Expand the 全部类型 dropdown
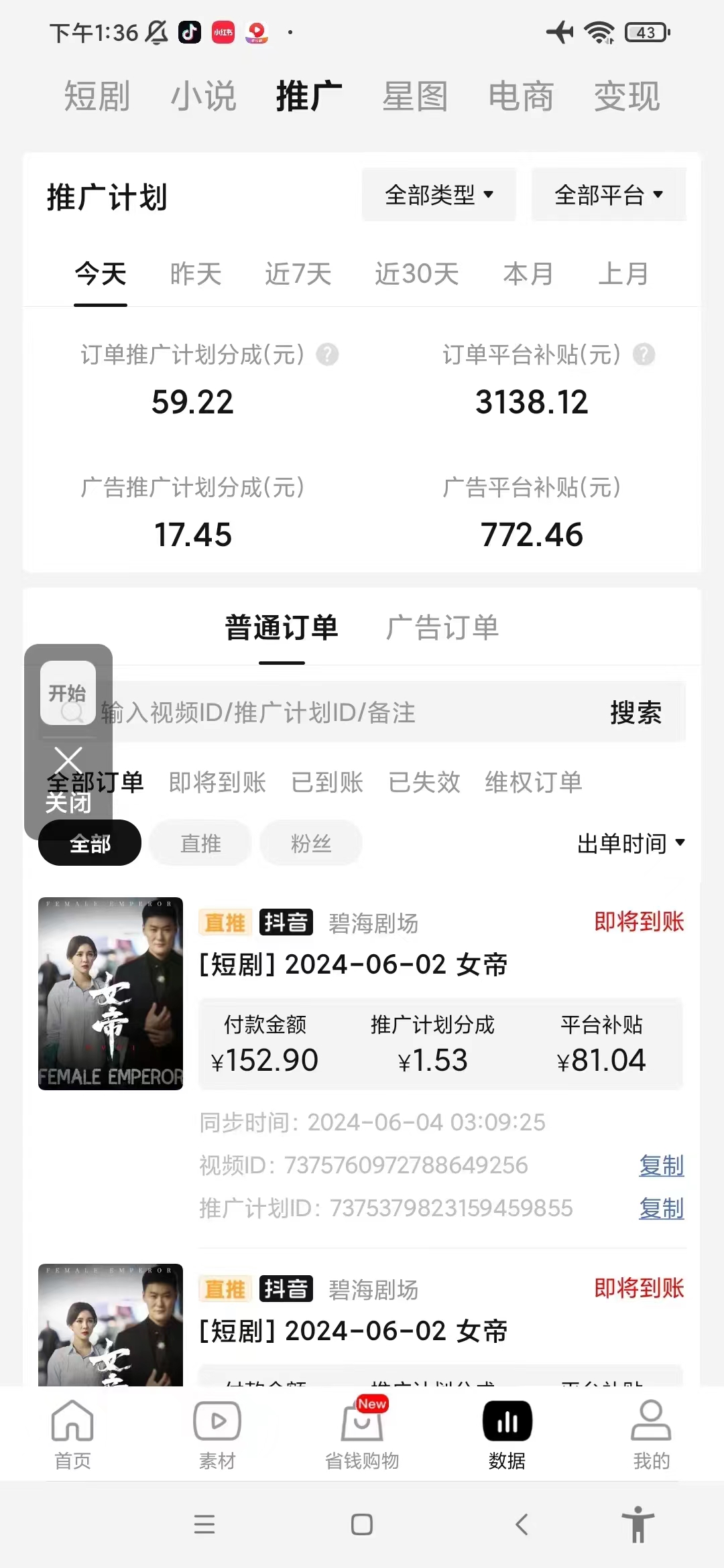724x1568 pixels. pos(439,195)
